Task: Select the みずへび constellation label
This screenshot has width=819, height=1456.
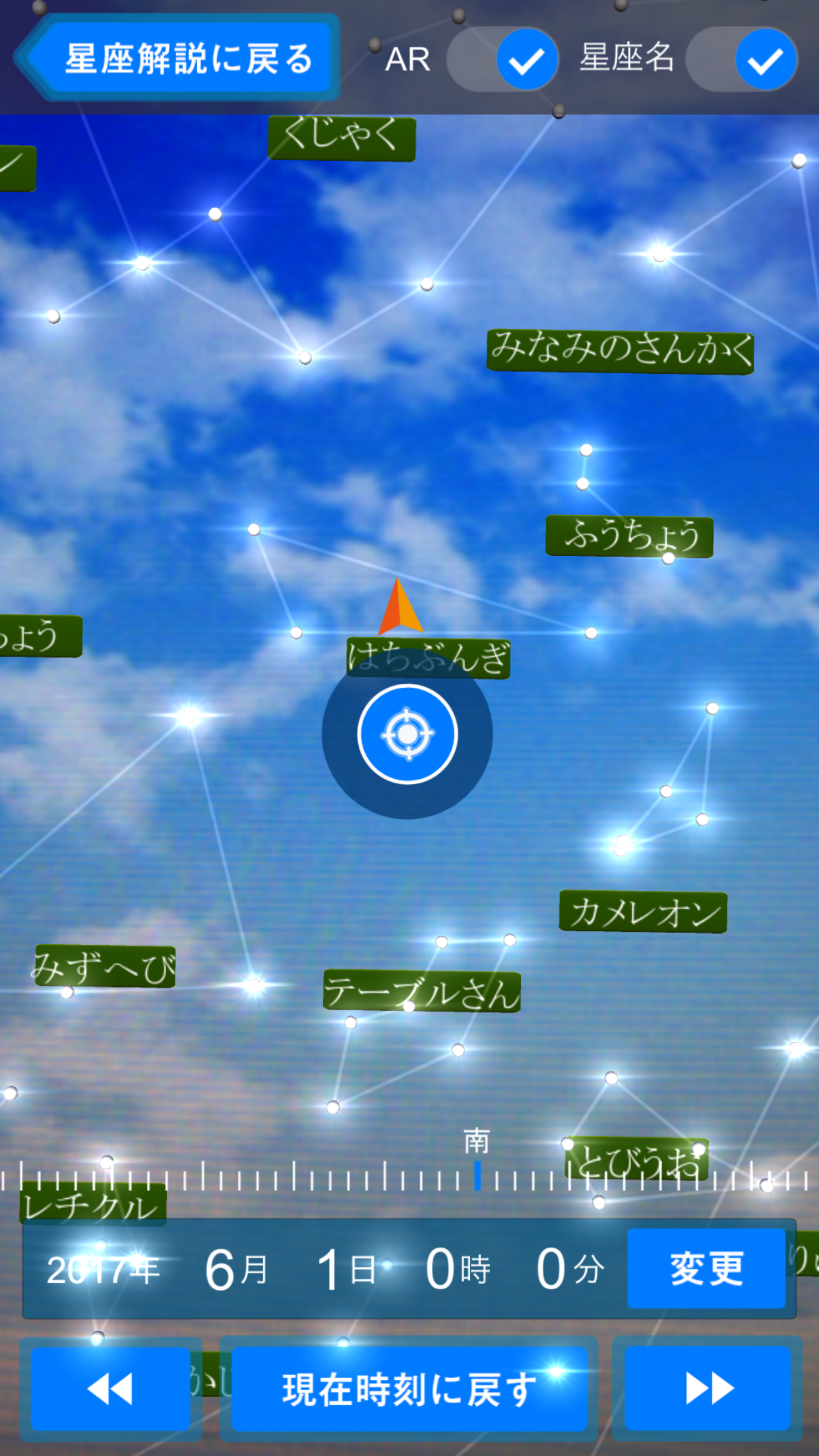Action: [106, 967]
